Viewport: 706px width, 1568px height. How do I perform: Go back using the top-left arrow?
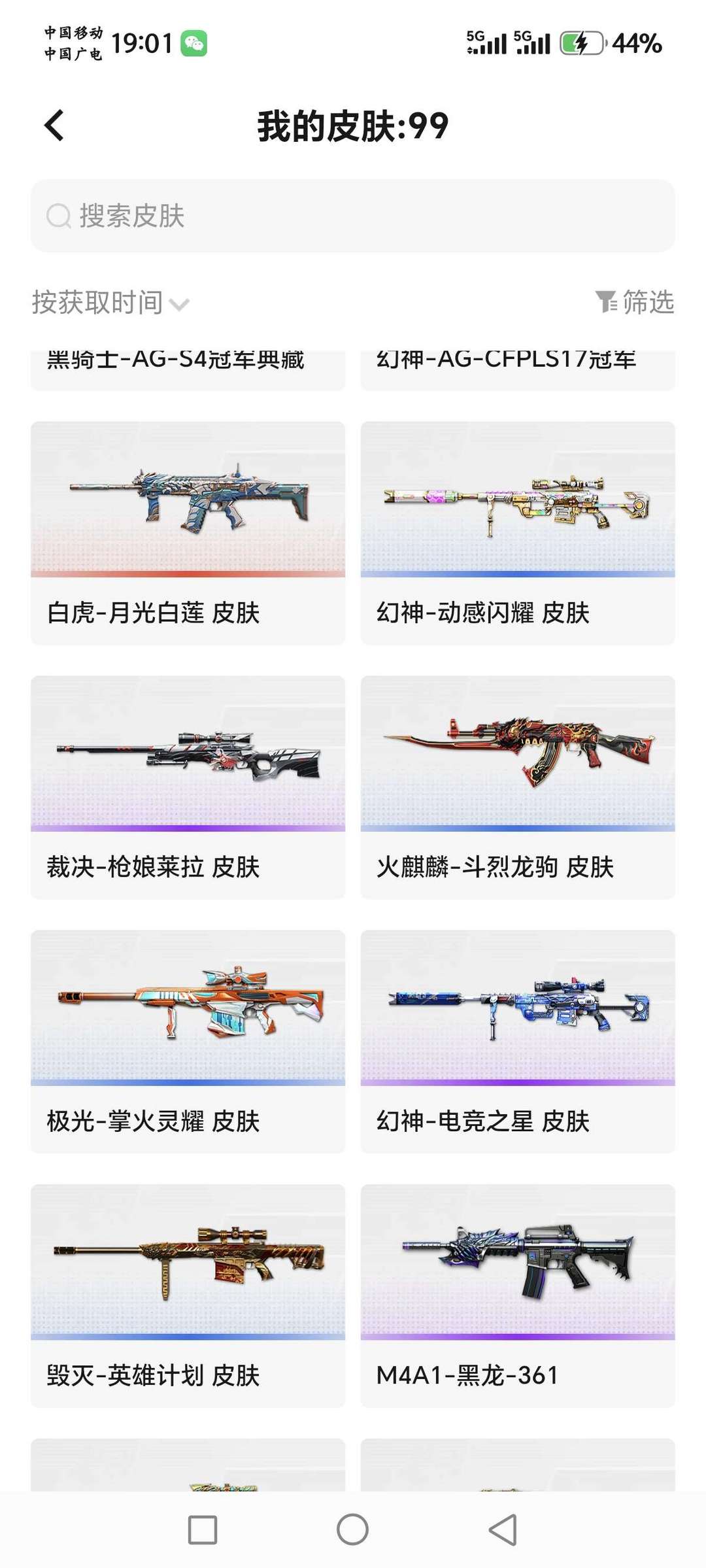point(54,125)
